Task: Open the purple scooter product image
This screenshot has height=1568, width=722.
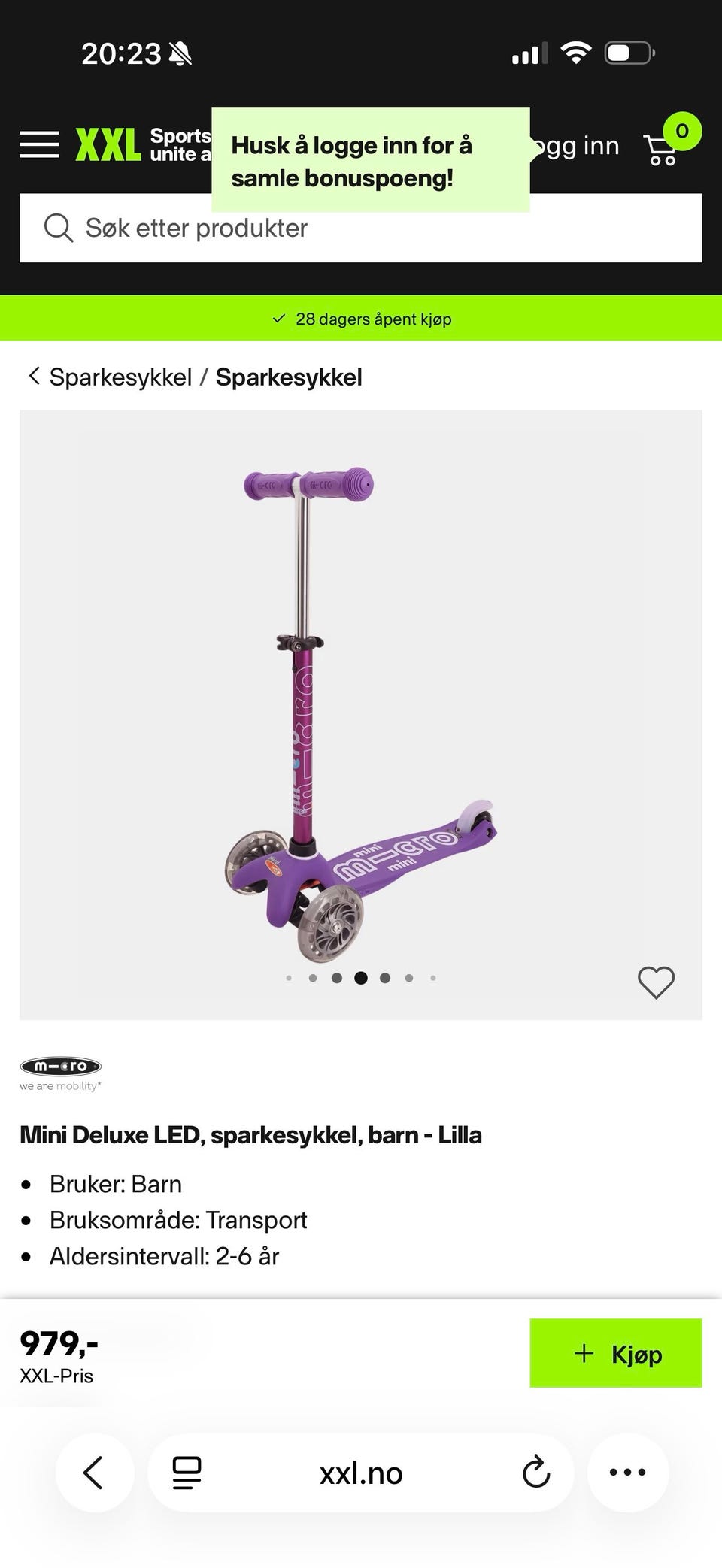Action: point(361,714)
